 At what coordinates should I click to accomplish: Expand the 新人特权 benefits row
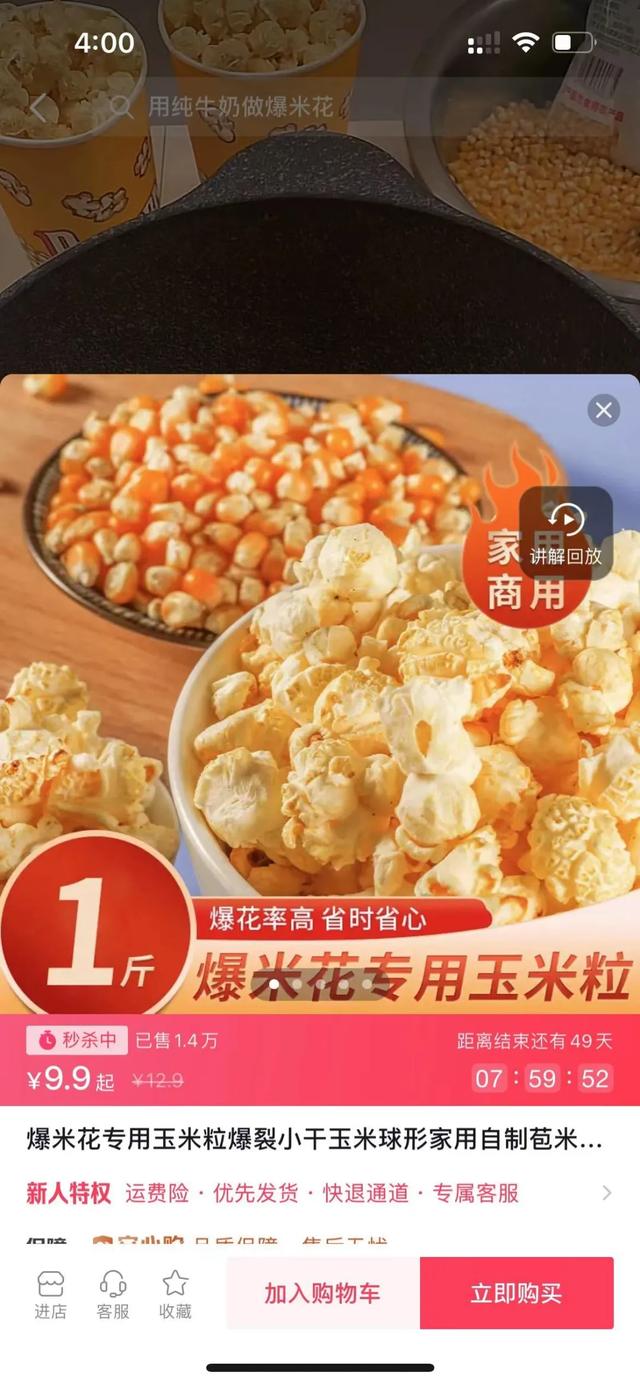pyautogui.click(x=606, y=1193)
